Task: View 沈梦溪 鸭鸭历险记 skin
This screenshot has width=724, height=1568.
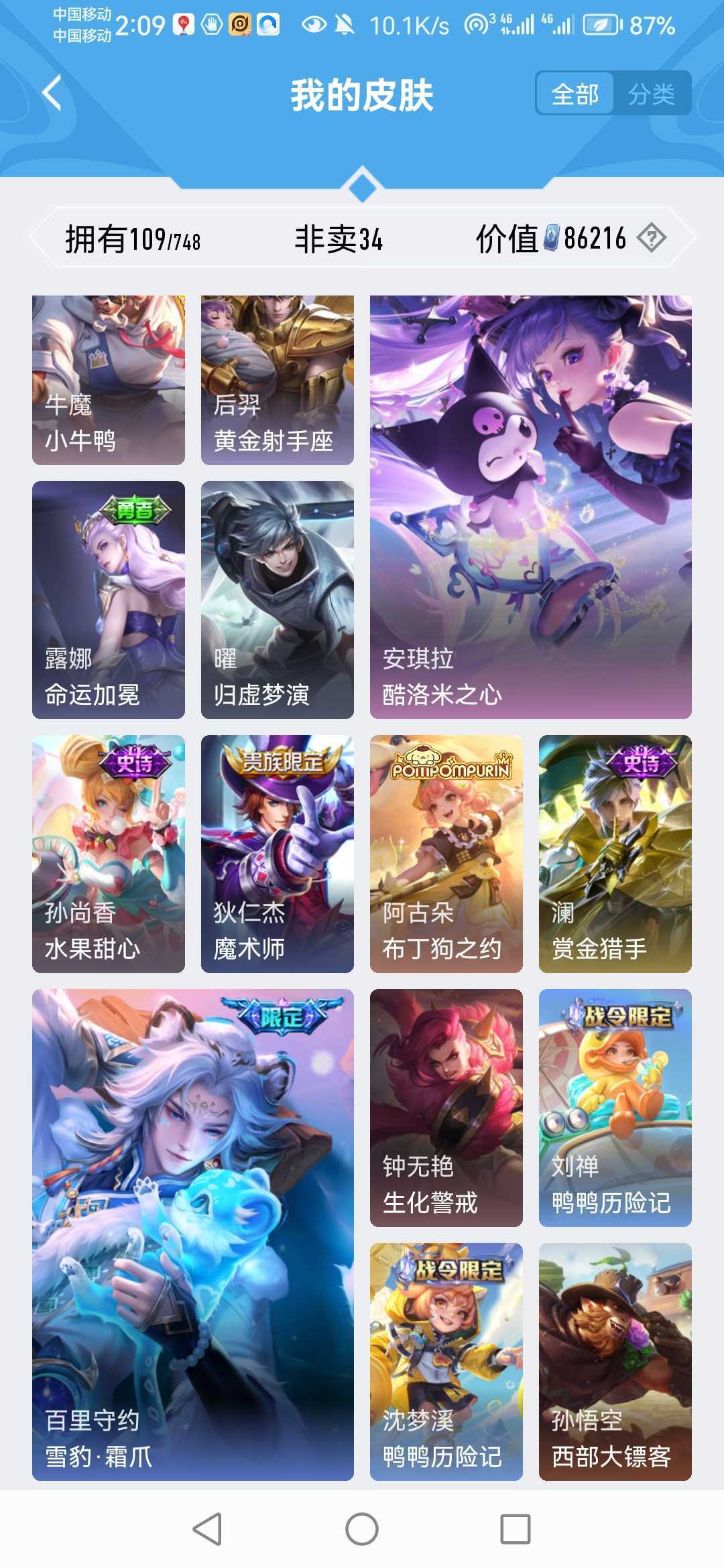Action: (x=446, y=1362)
